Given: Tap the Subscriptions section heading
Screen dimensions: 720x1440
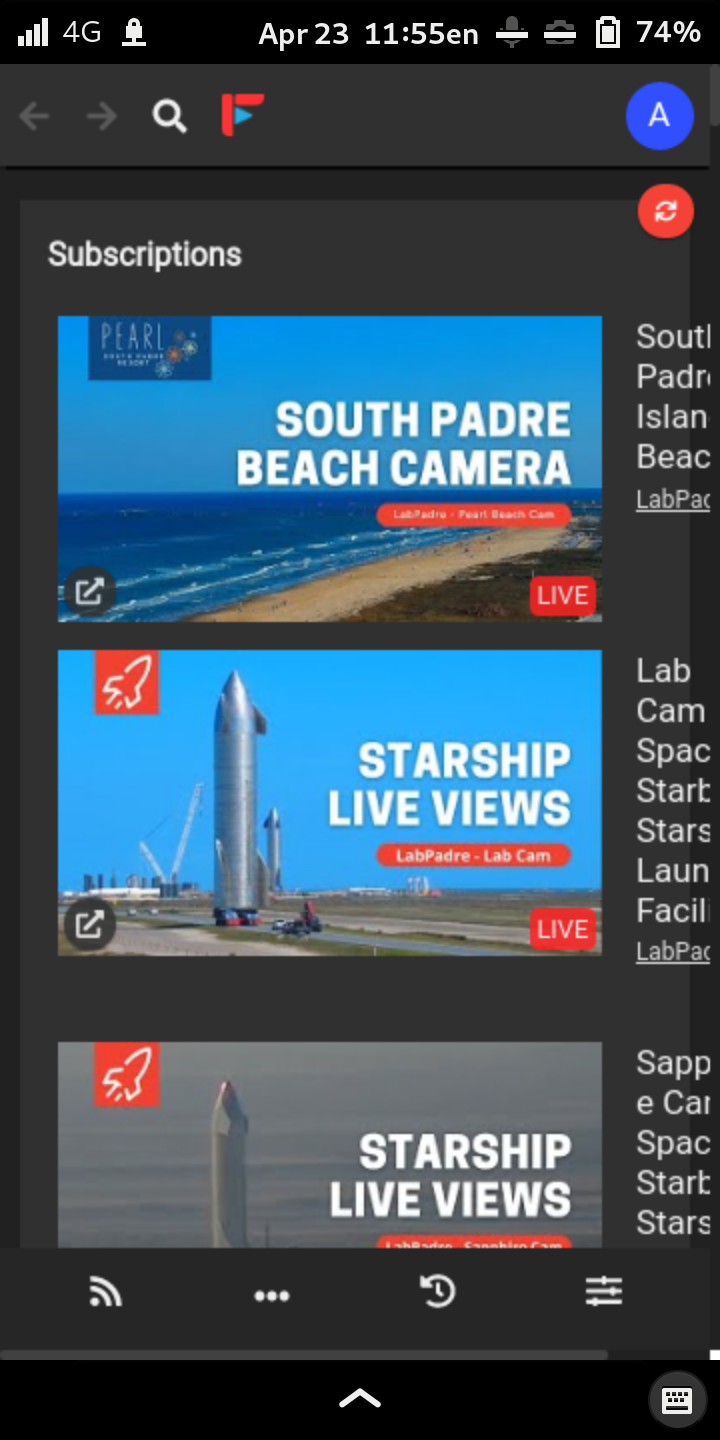Looking at the screenshot, I should coord(144,254).
